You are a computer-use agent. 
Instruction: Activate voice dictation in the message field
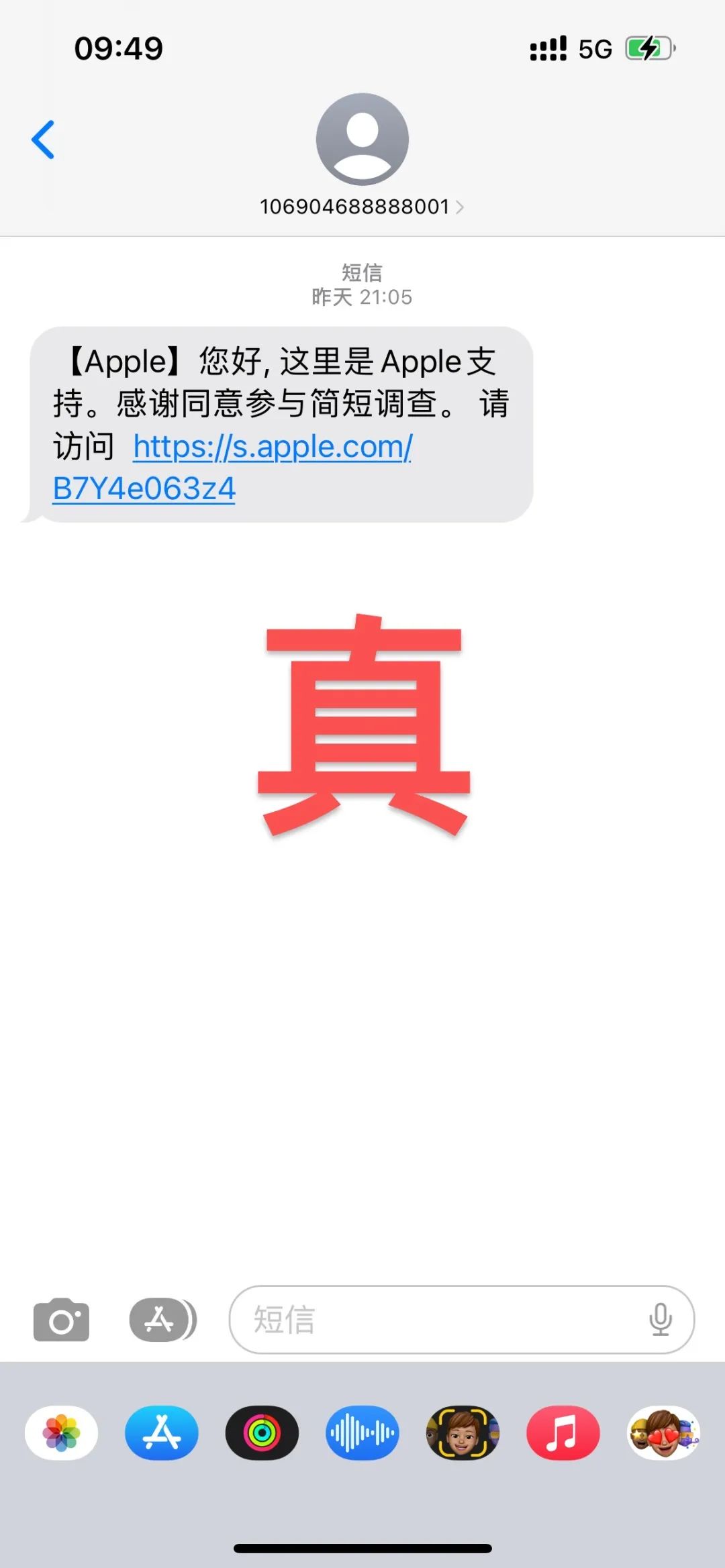[661, 1319]
